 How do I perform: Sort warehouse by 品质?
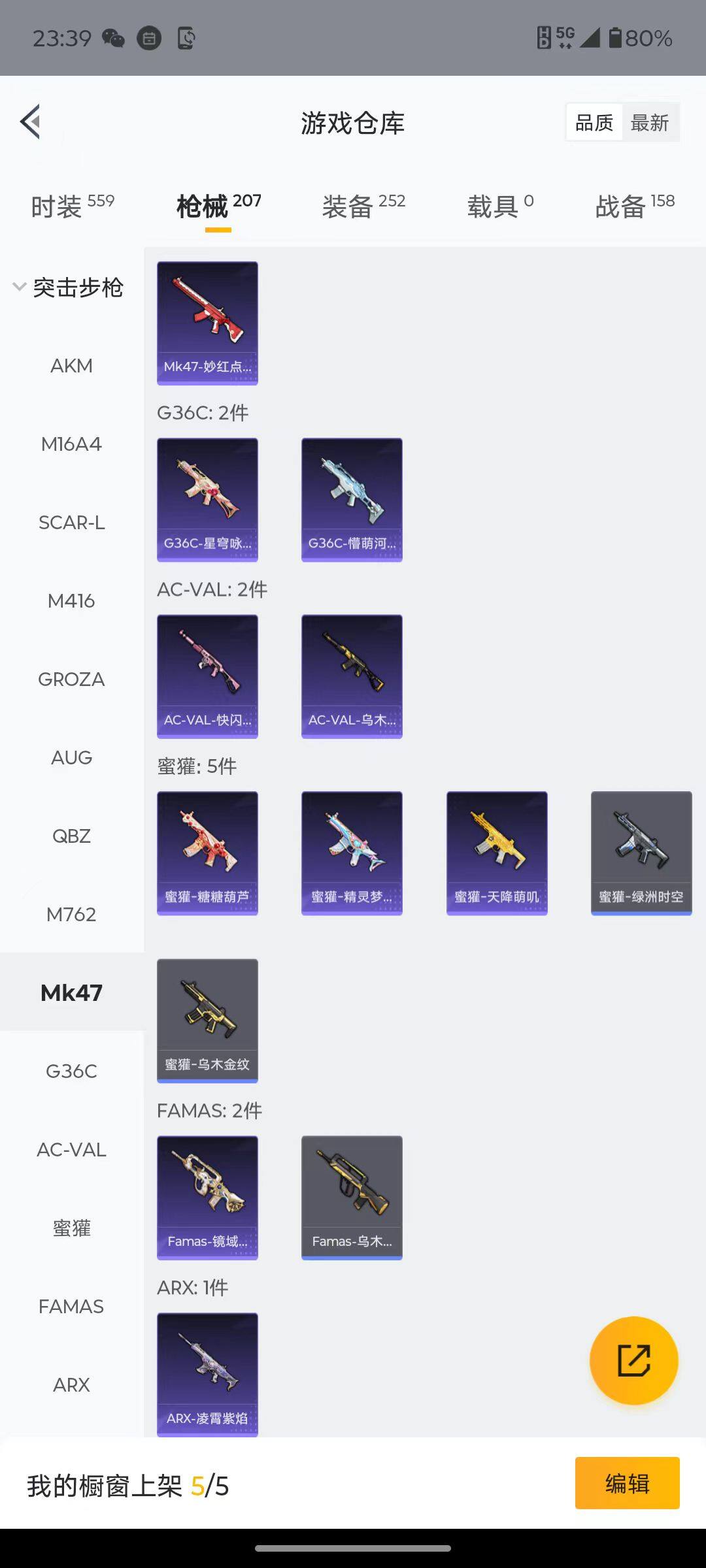tap(594, 123)
